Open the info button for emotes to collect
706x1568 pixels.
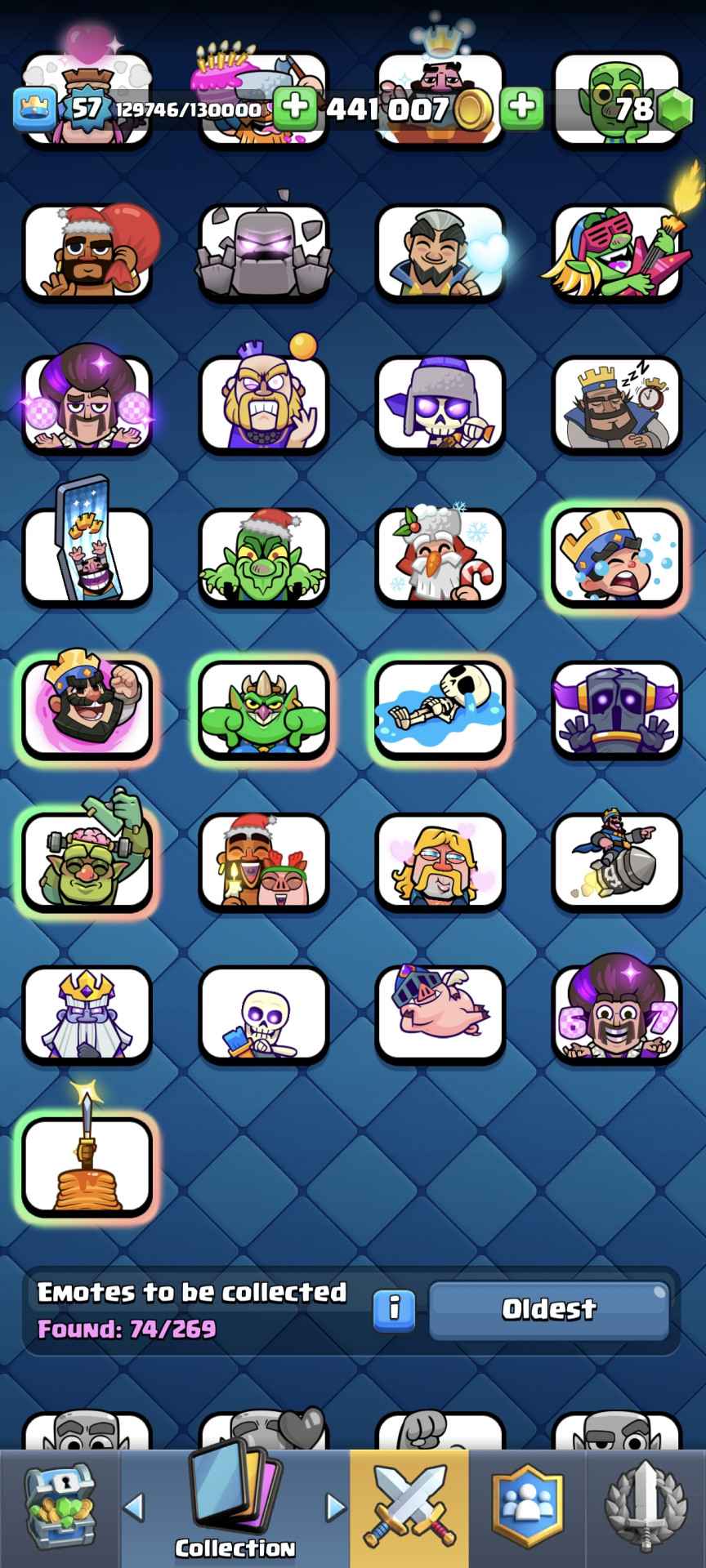(x=394, y=1308)
